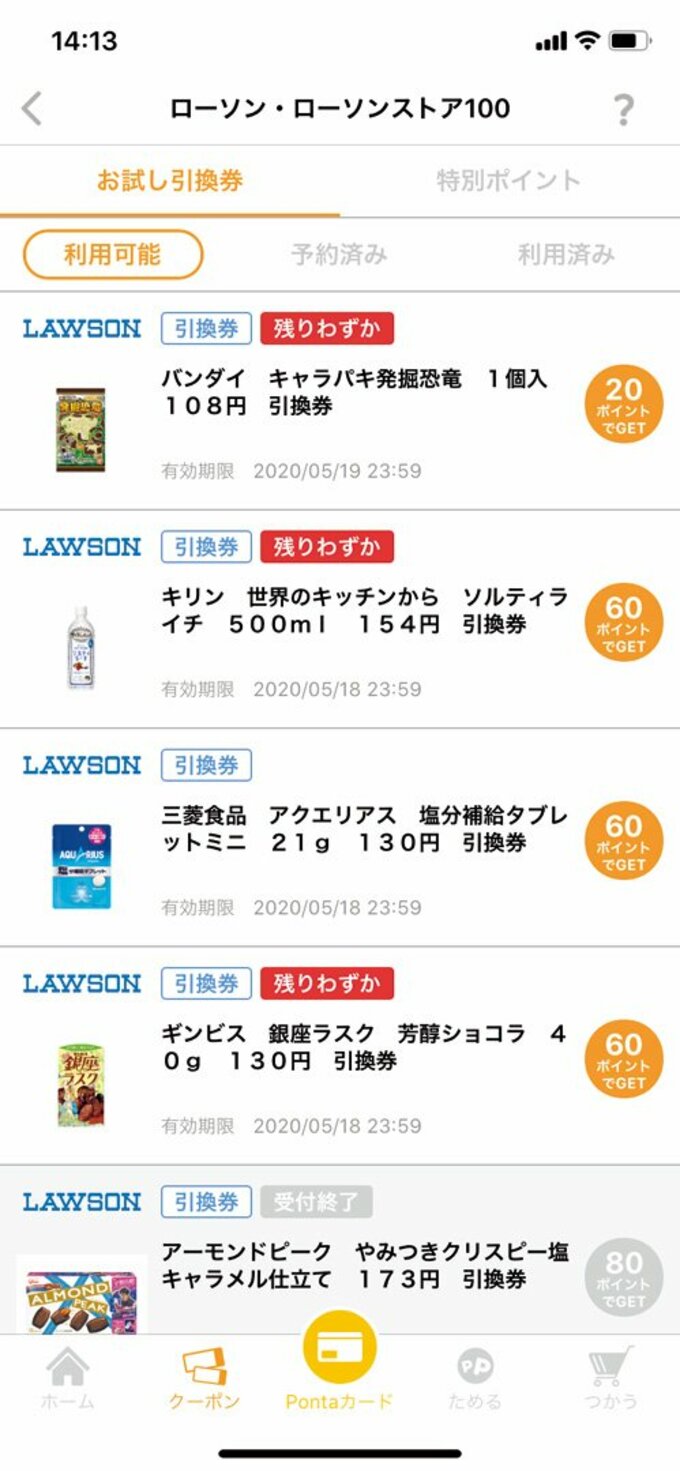Go back using the header arrow
Image resolution: width=680 pixels, height=1471 pixels.
(x=32, y=108)
